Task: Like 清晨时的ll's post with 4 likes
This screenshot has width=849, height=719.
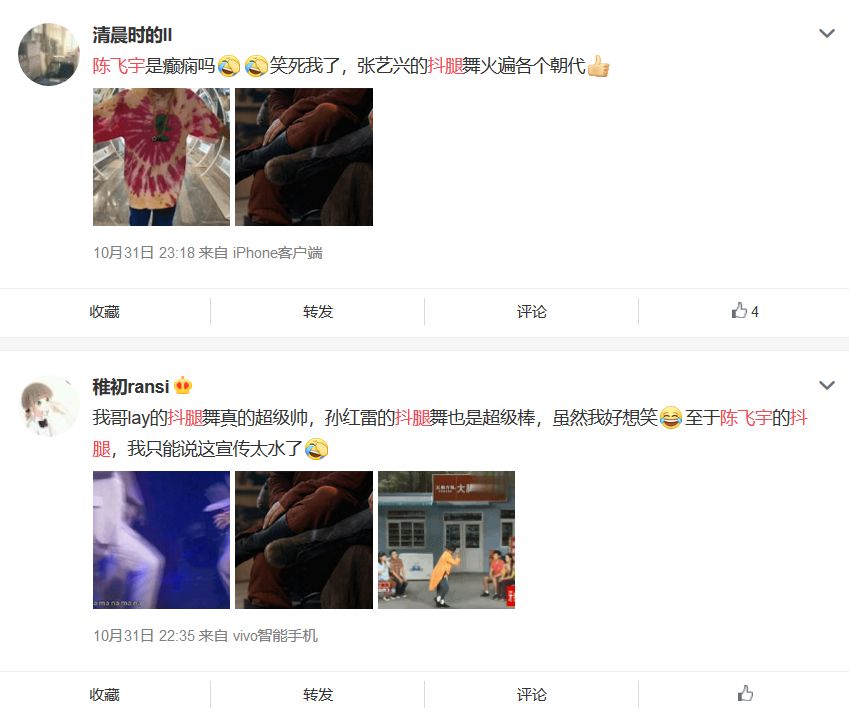Action: pos(744,311)
